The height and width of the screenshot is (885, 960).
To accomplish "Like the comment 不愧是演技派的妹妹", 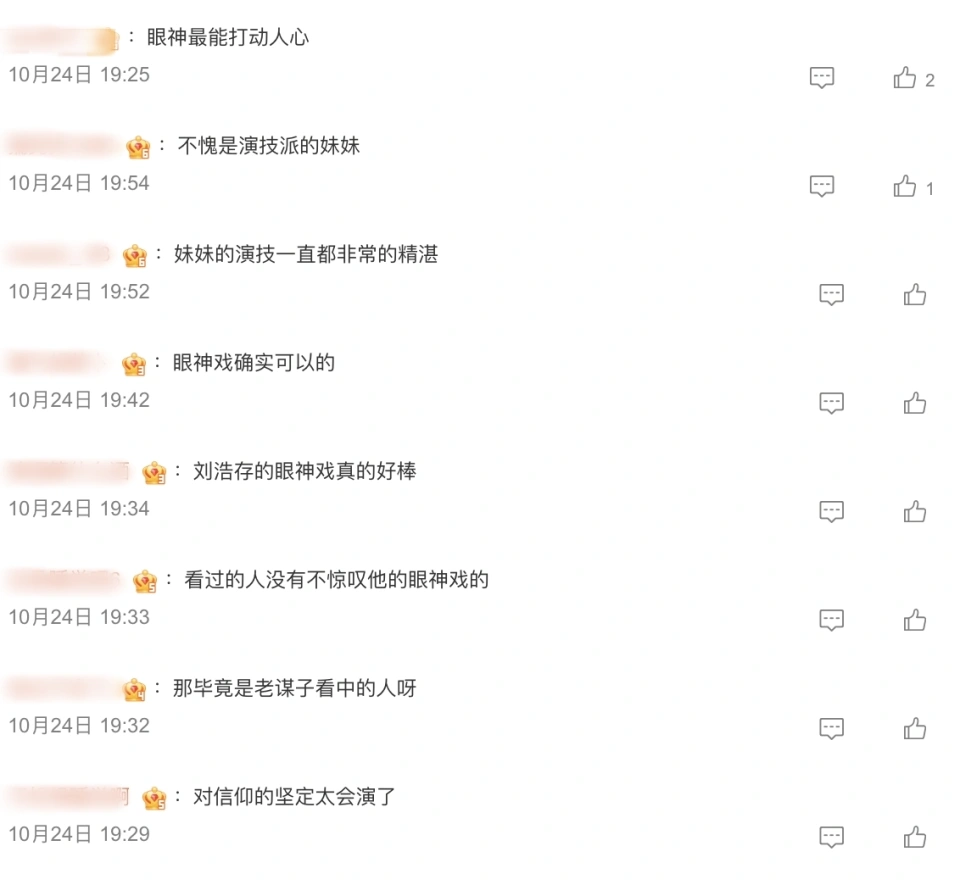I will click(x=905, y=186).
